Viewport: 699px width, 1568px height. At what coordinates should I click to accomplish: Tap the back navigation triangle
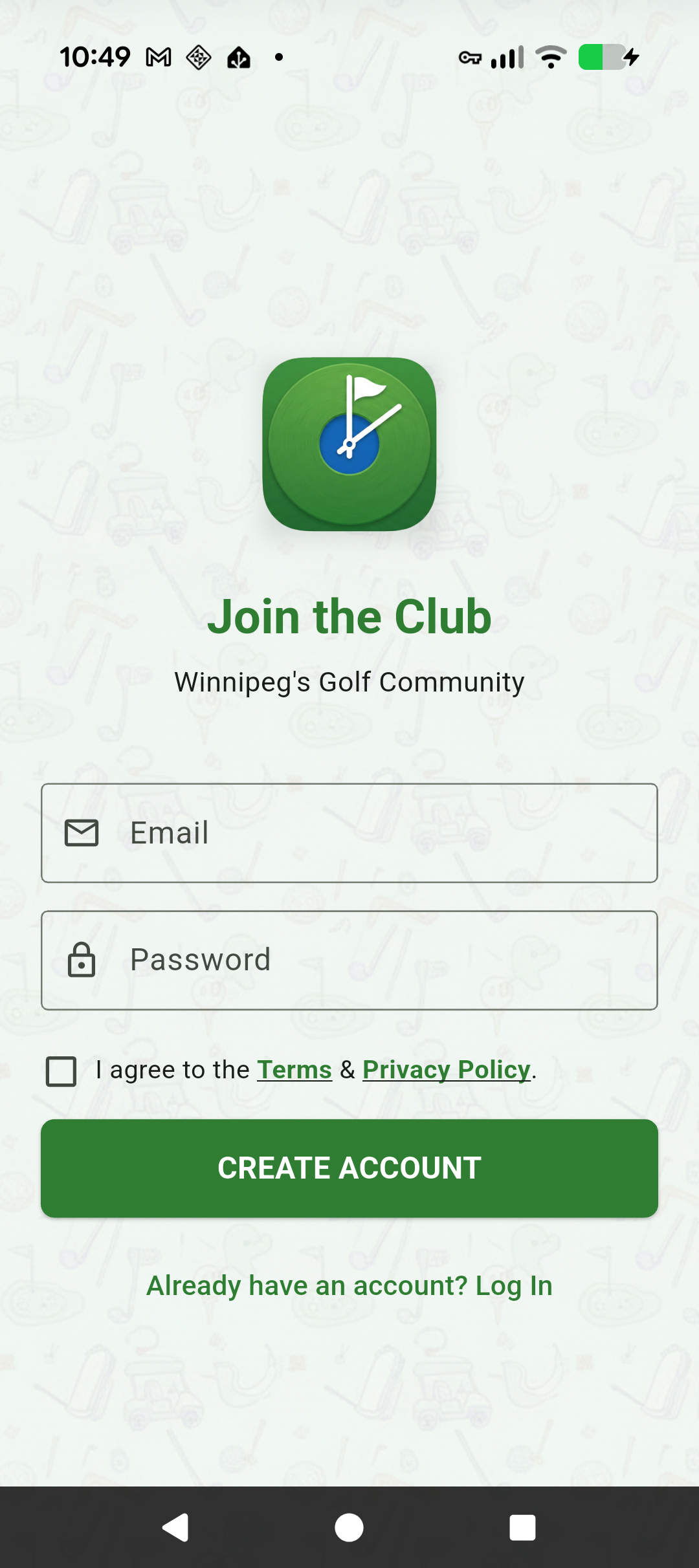pos(175,1529)
